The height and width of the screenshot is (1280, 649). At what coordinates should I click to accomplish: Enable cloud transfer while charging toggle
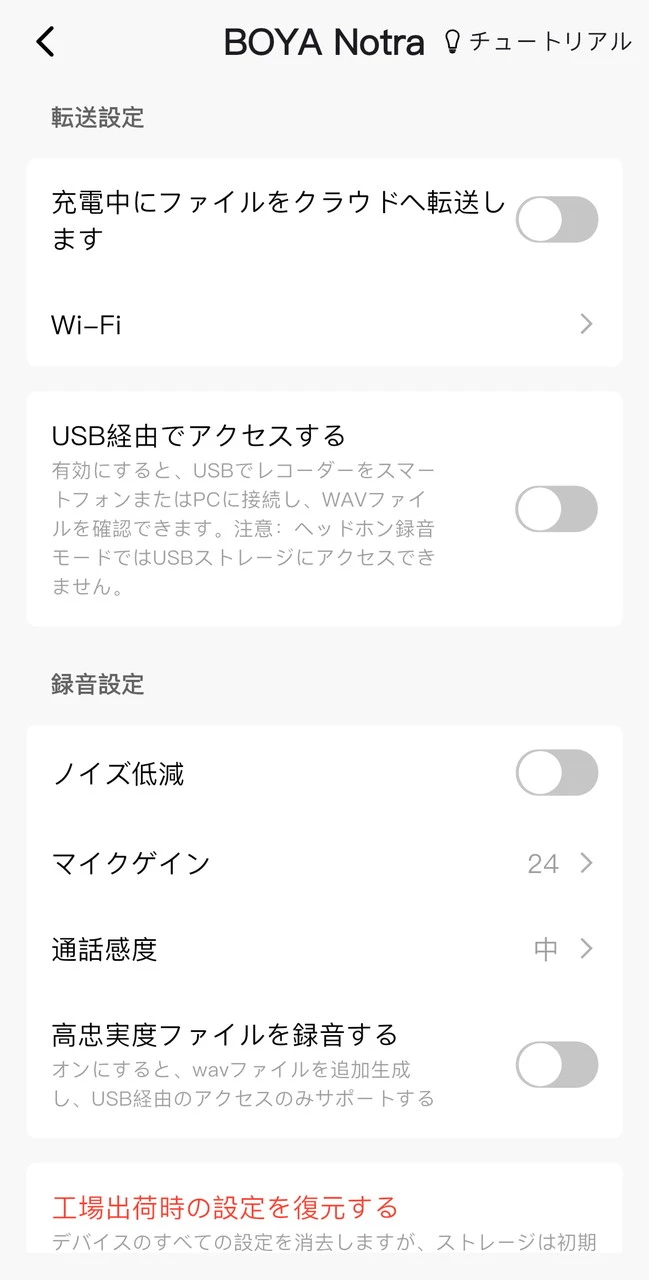click(x=556, y=220)
